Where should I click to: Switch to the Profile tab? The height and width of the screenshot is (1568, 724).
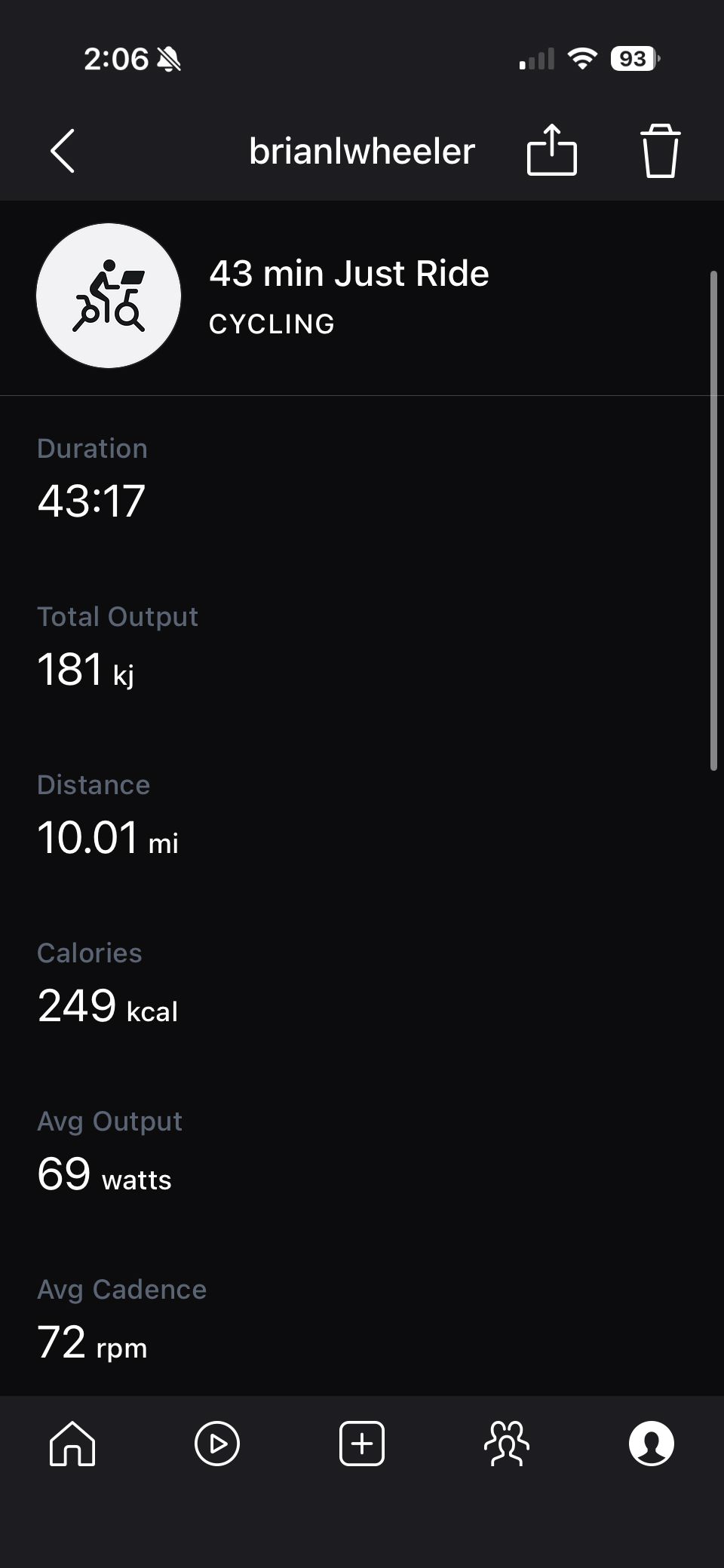pyautogui.click(x=652, y=1444)
